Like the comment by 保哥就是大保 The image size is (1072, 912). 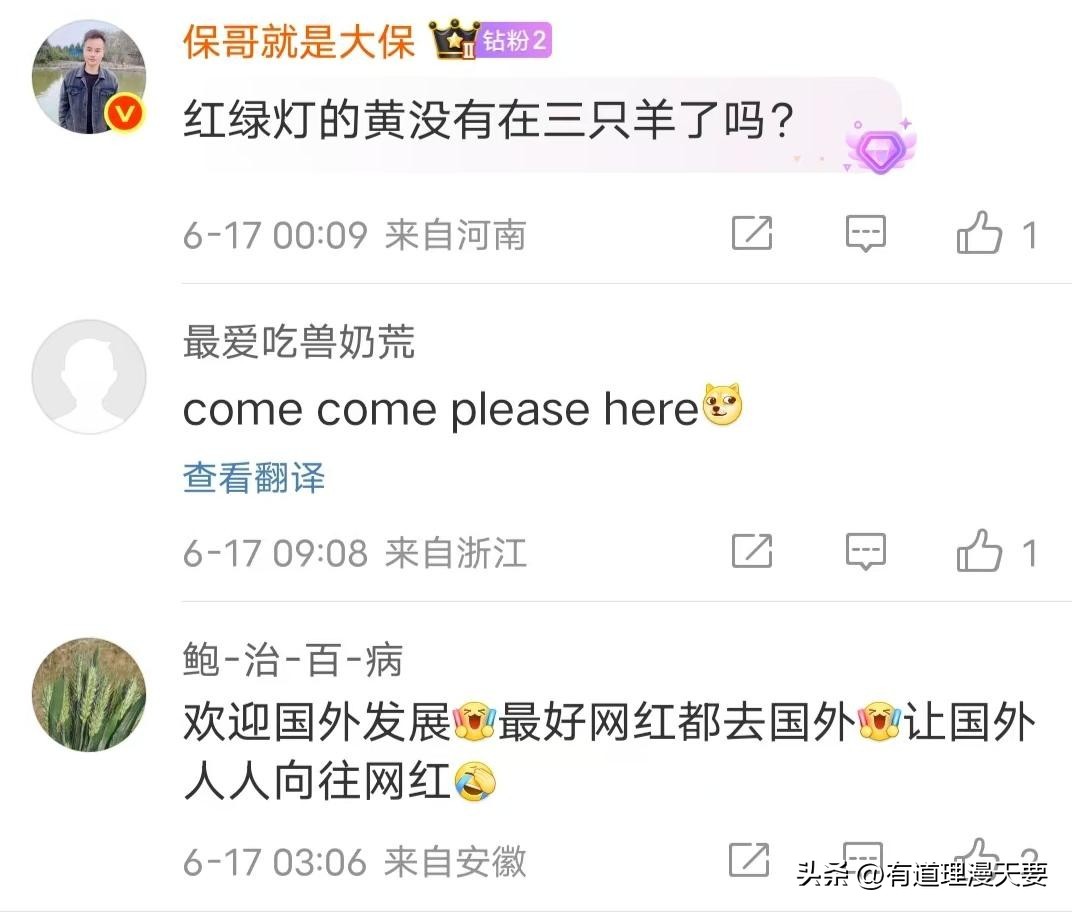979,234
